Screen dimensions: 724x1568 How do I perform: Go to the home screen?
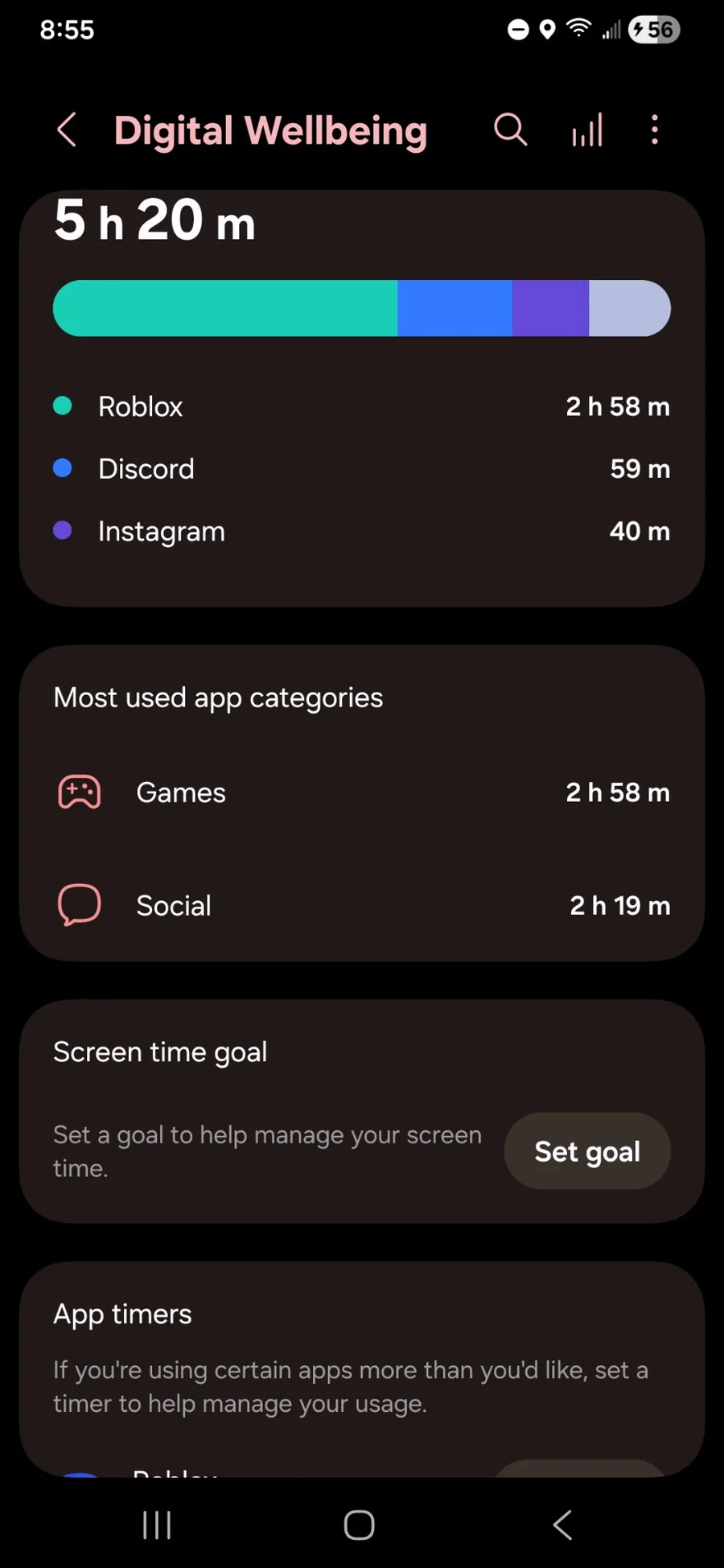pyautogui.click(x=360, y=1525)
